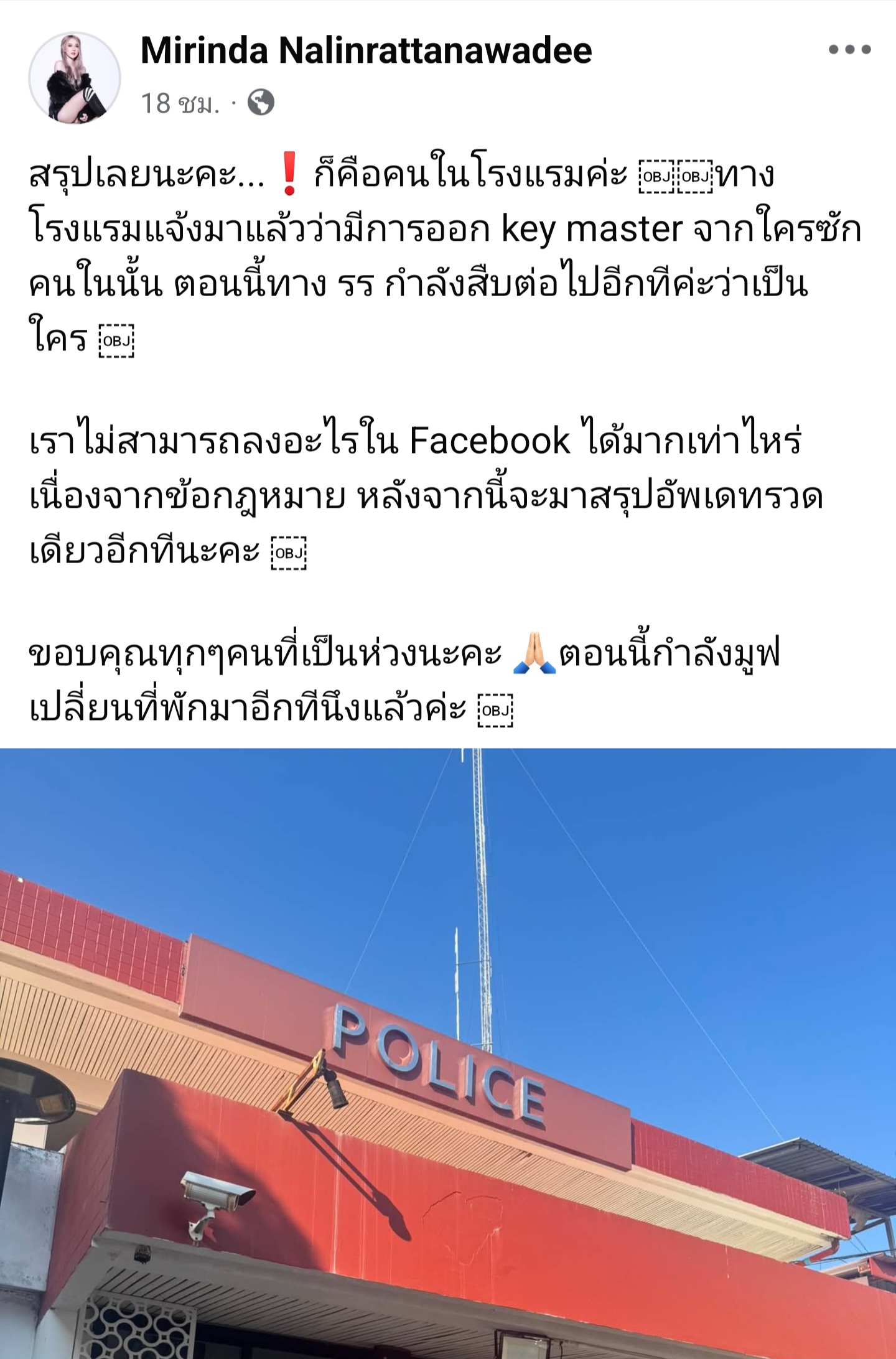Open Mirinda Nalinrattanawadee's profile picture
This screenshot has width=896, height=1359.
point(75,78)
